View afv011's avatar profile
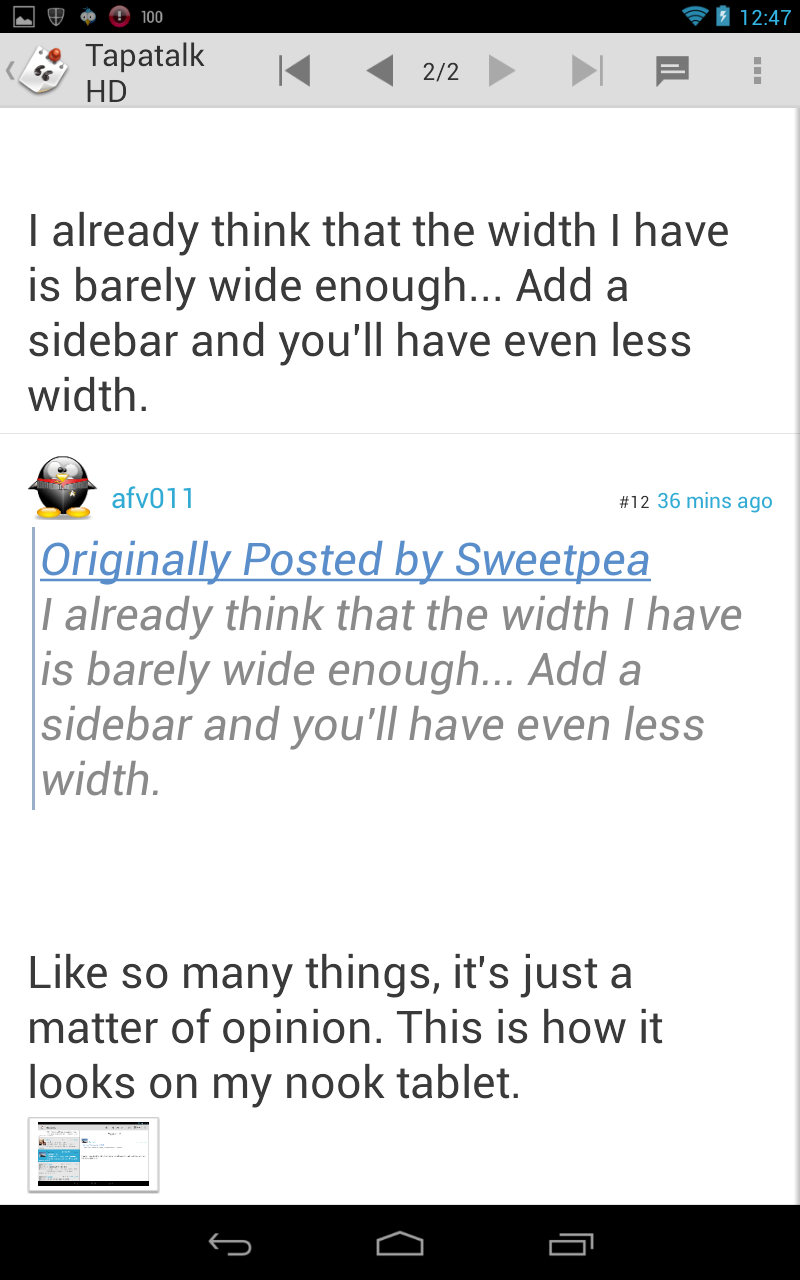 62,488
